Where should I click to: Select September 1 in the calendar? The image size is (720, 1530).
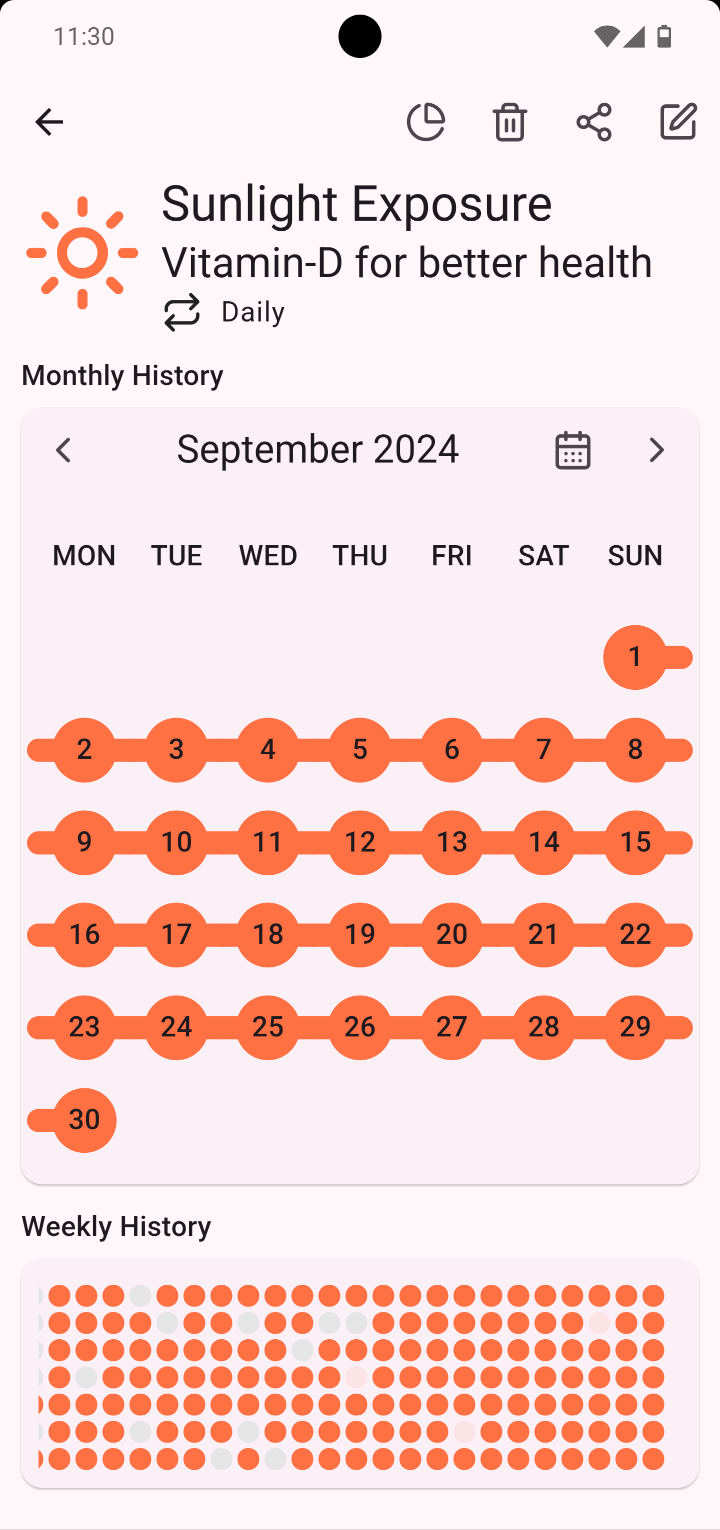[x=635, y=657]
